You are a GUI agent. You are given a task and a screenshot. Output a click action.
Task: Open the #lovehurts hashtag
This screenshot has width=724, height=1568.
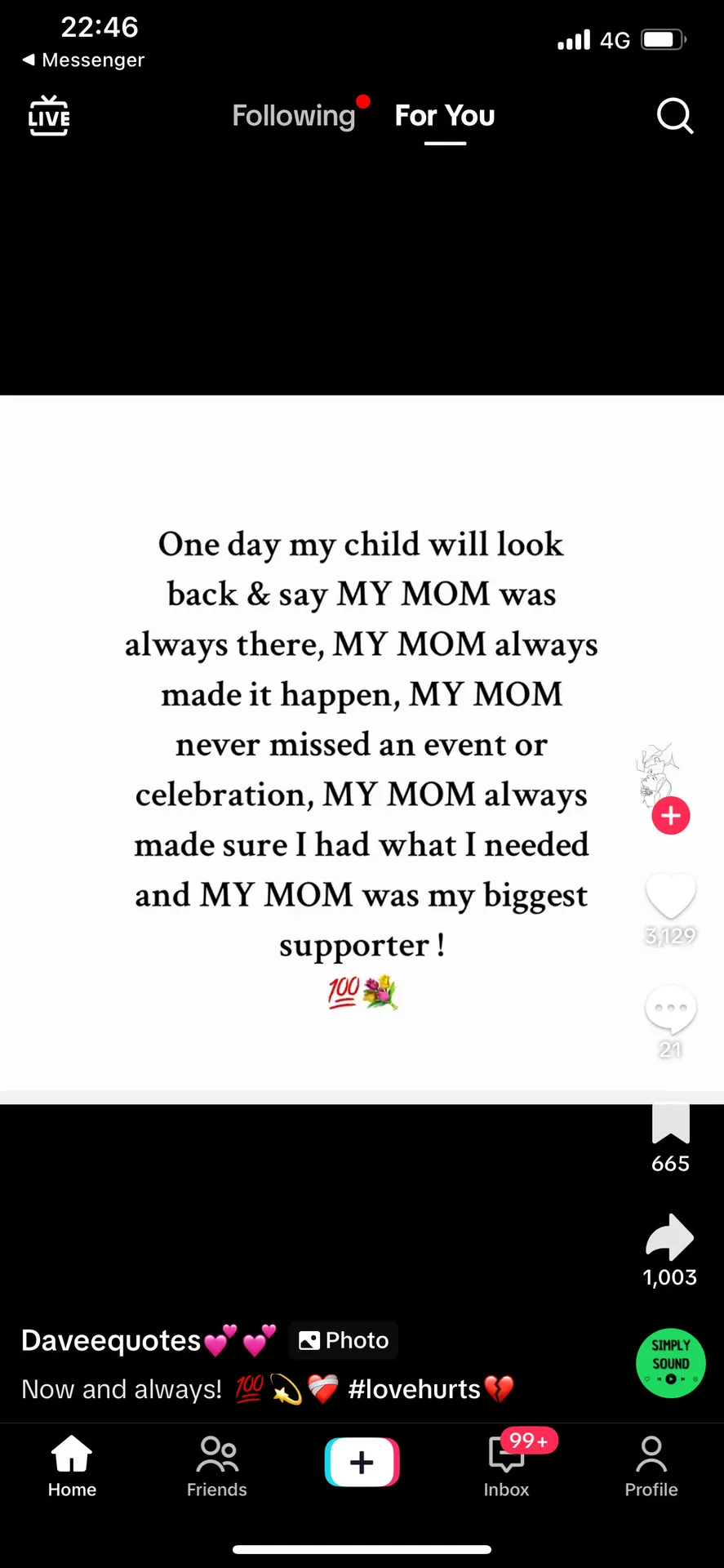coord(415,1389)
